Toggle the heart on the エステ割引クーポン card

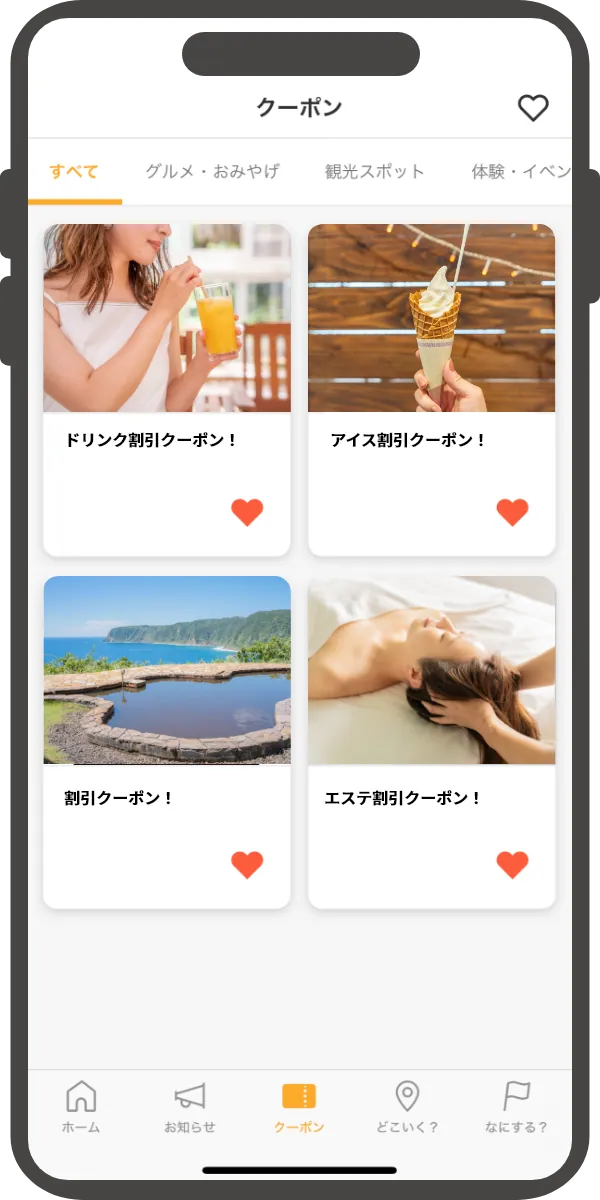(512, 864)
